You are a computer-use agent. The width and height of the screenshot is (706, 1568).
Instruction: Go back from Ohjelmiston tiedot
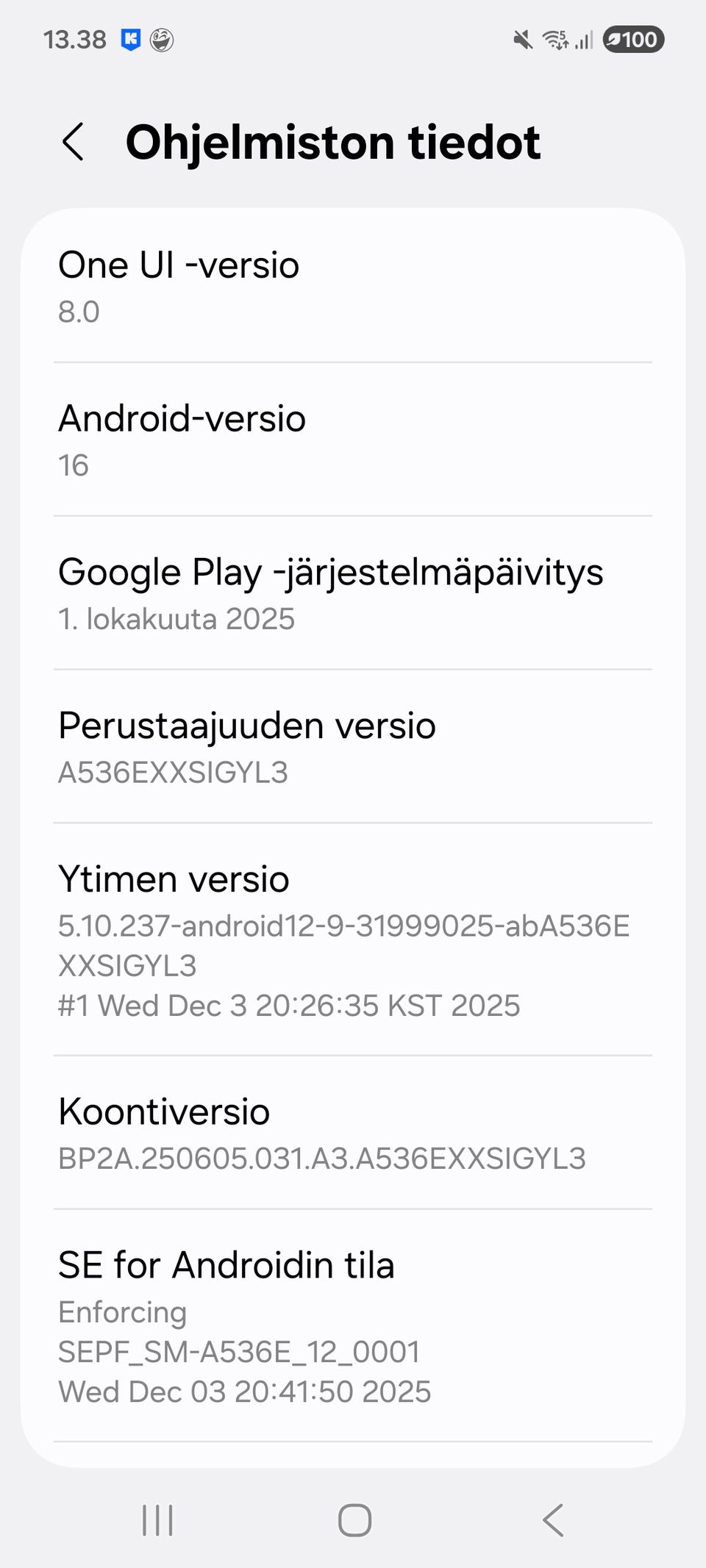(73, 141)
